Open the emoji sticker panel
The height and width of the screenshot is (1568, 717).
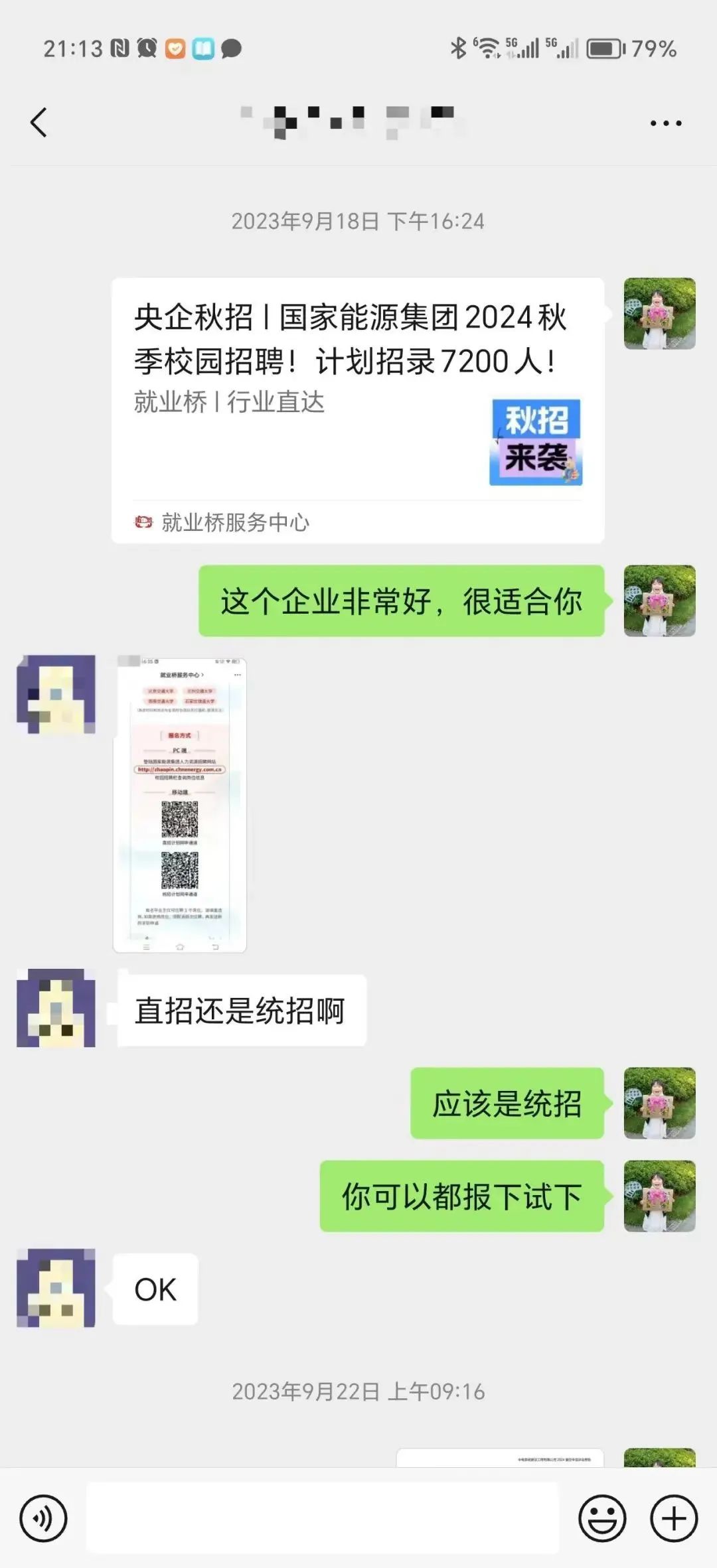602,1518
